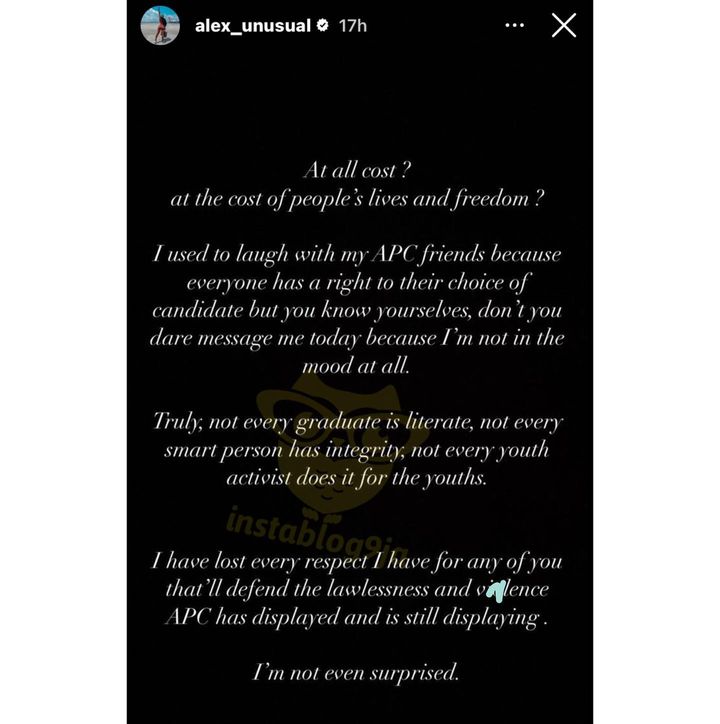Open the alex_unusual profile picture

(x=161, y=26)
